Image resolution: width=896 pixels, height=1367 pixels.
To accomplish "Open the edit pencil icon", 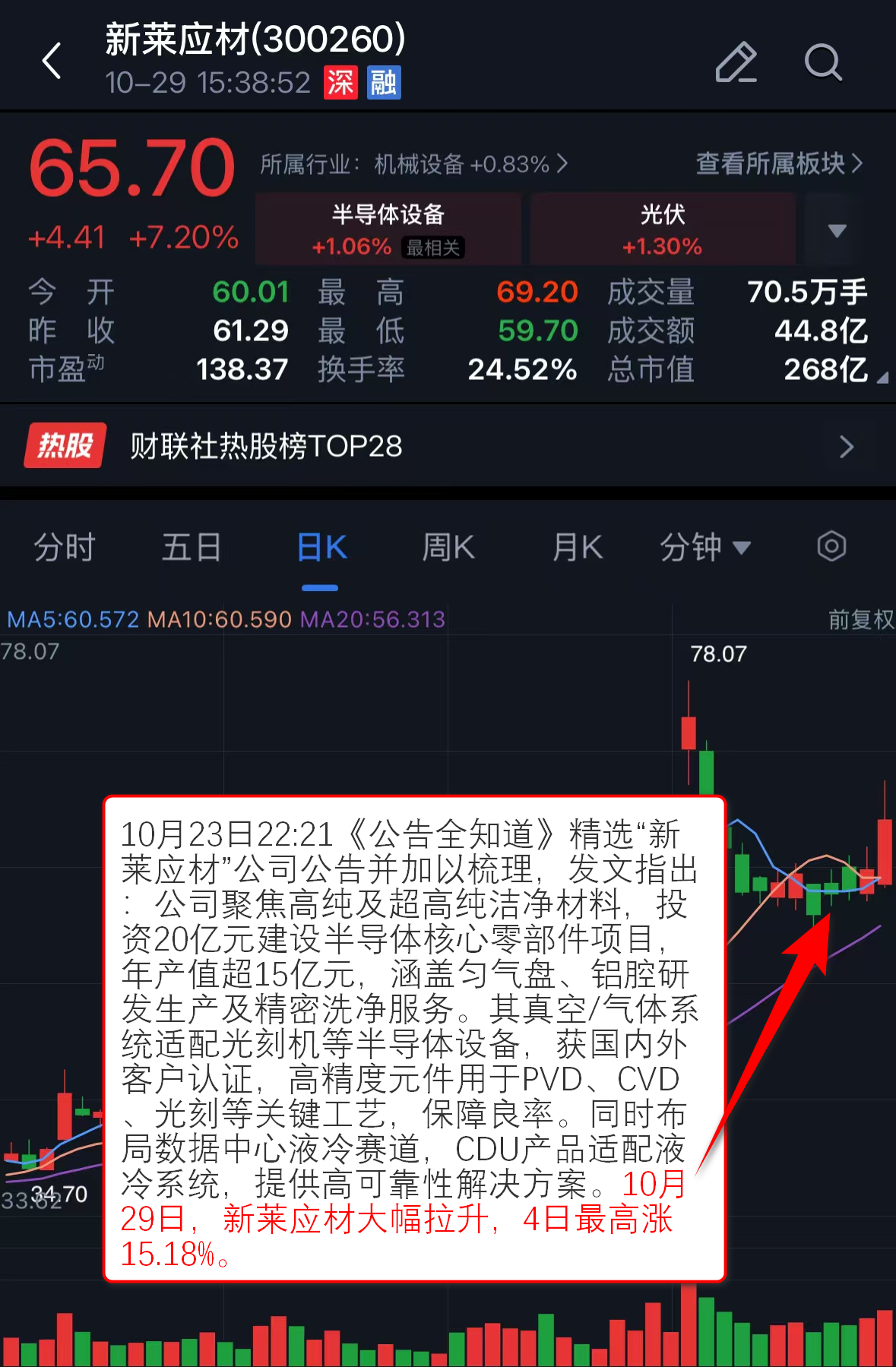I will point(736,62).
